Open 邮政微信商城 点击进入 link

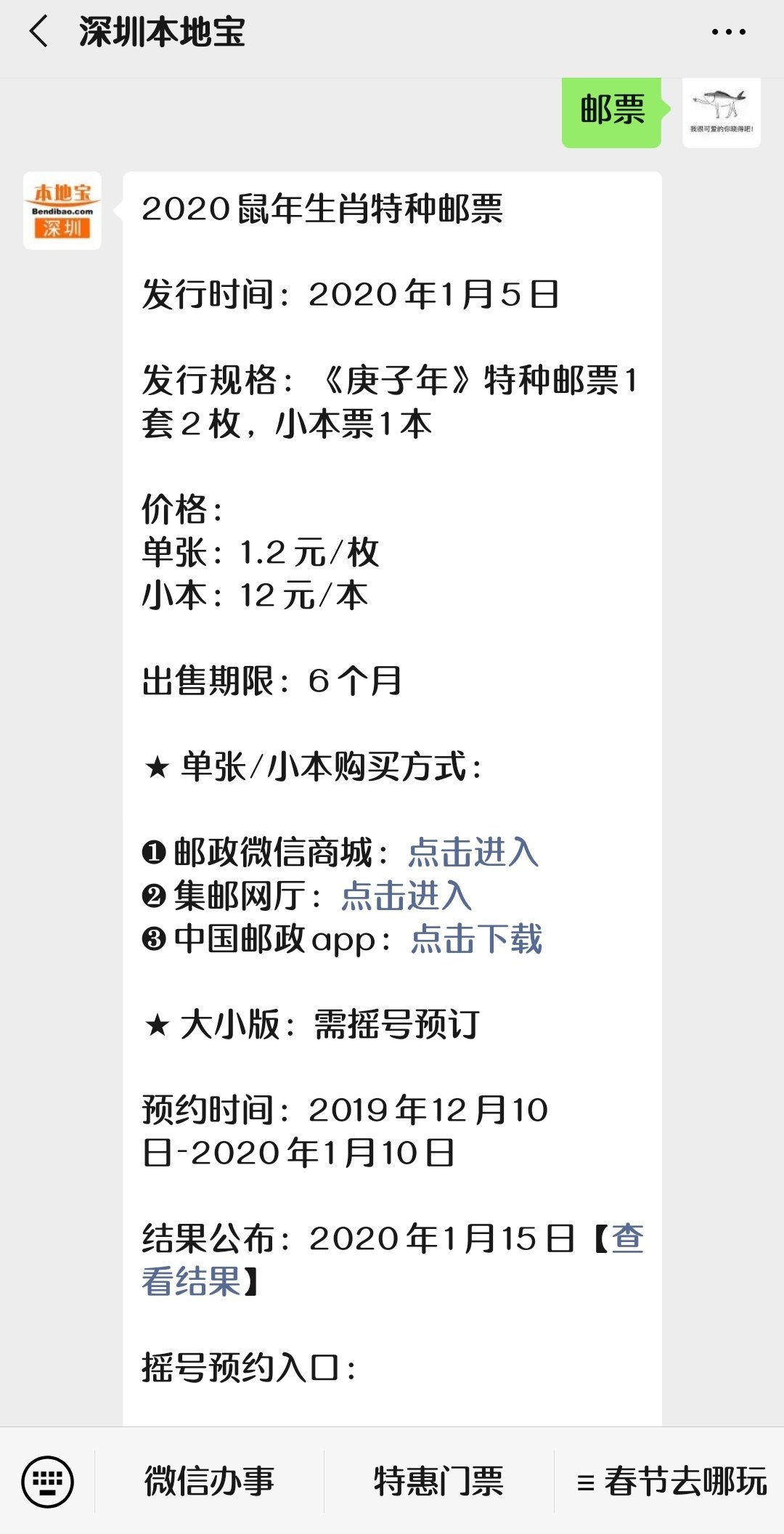[473, 853]
